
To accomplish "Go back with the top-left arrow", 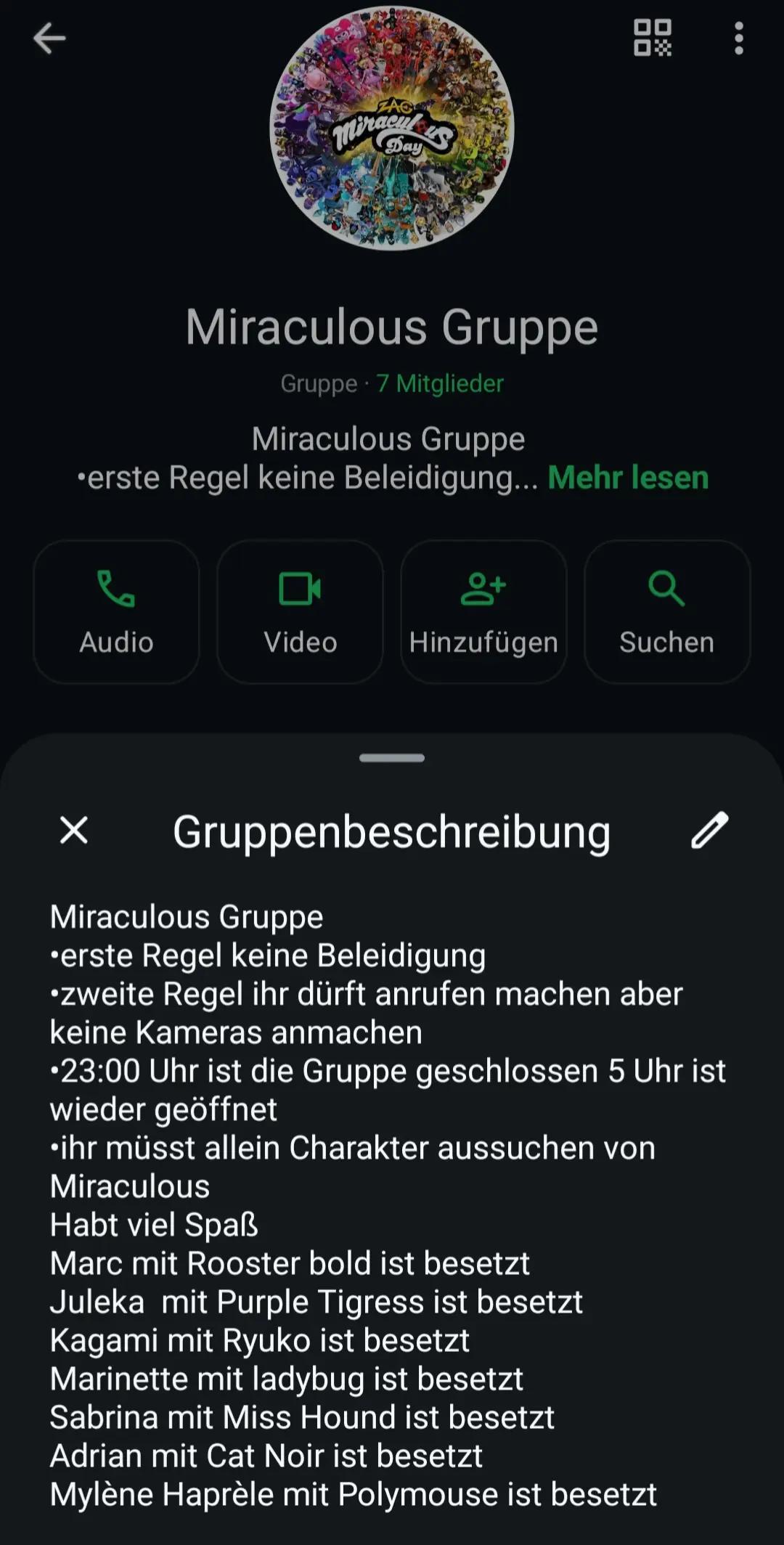I will pyautogui.click(x=49, y=38).
